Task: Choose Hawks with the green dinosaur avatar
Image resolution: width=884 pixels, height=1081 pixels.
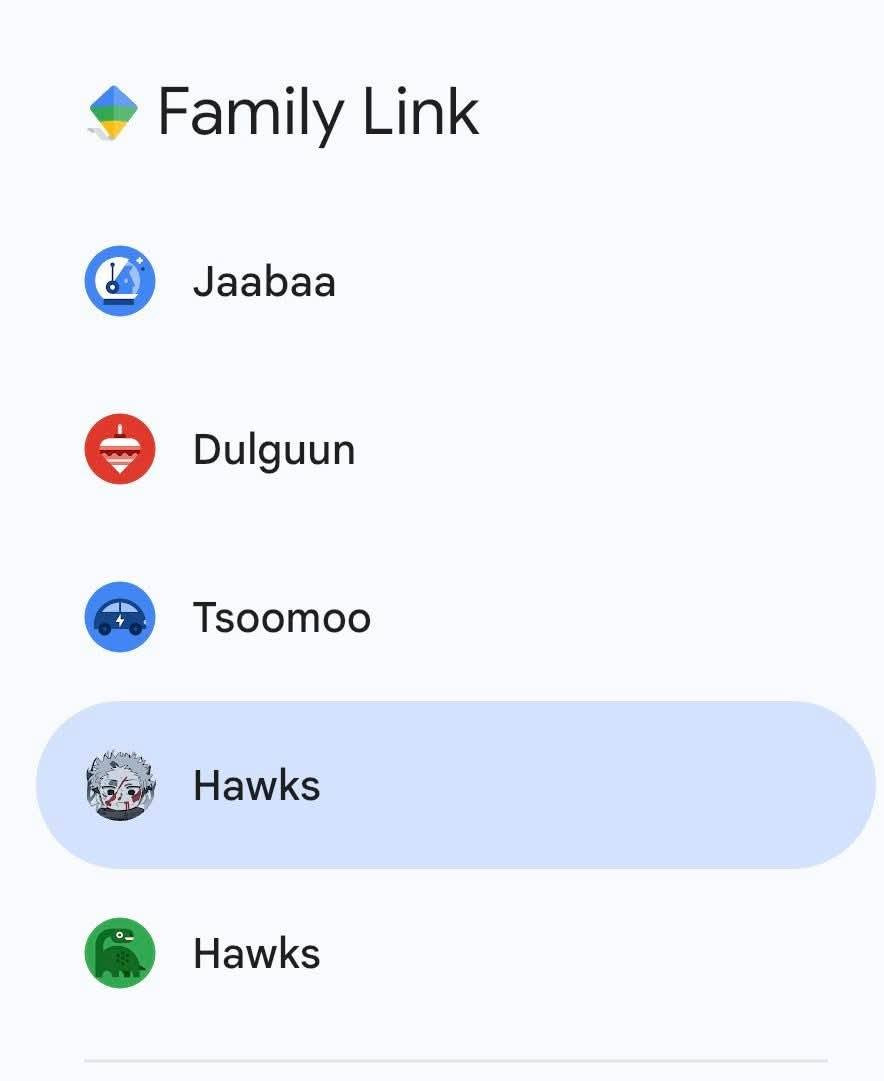Action: click(256, 954)
